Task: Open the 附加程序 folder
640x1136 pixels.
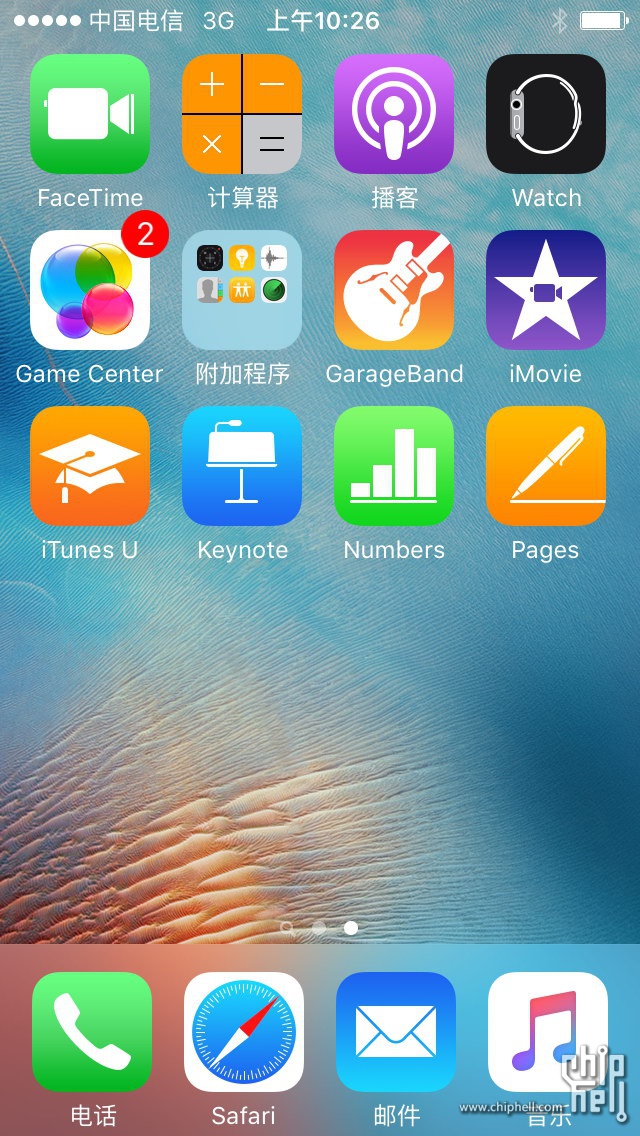Action: coord(242,290)
